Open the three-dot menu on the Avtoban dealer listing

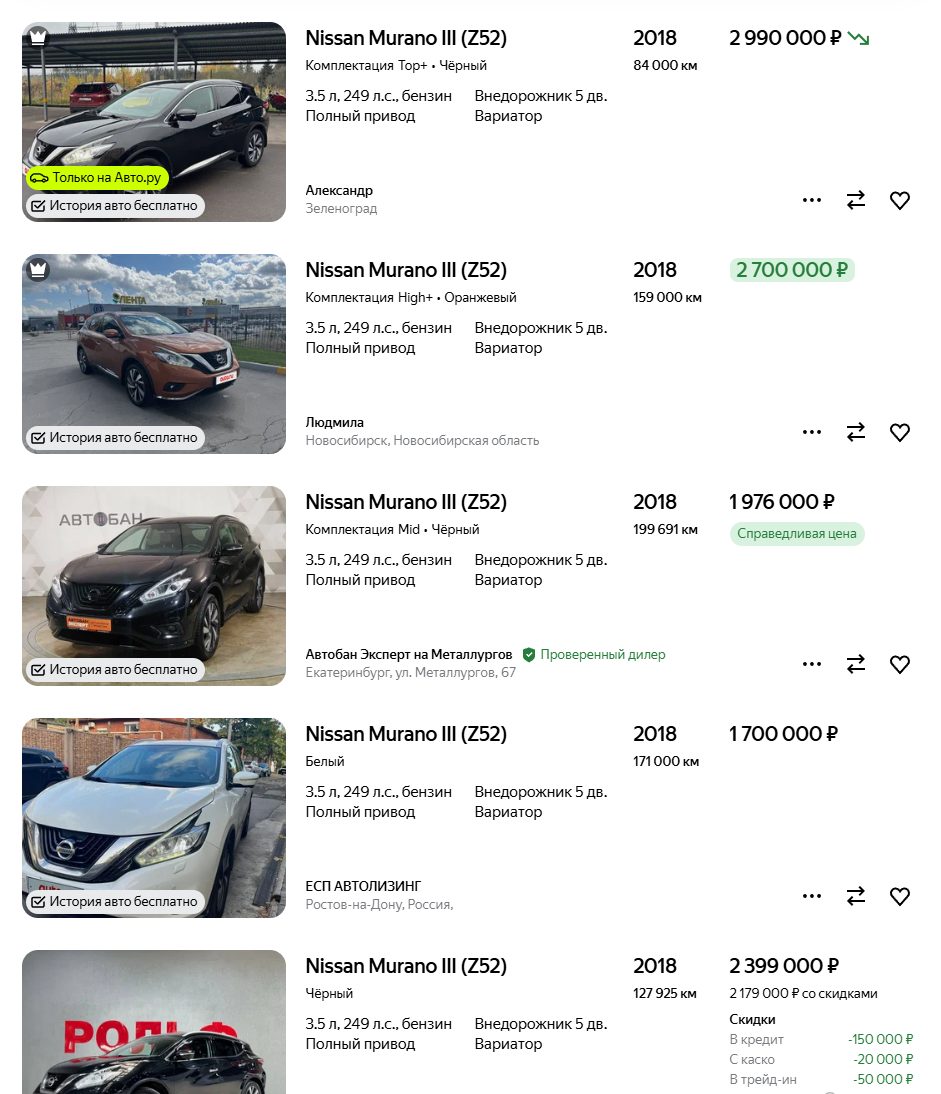(x=812, y=664)
